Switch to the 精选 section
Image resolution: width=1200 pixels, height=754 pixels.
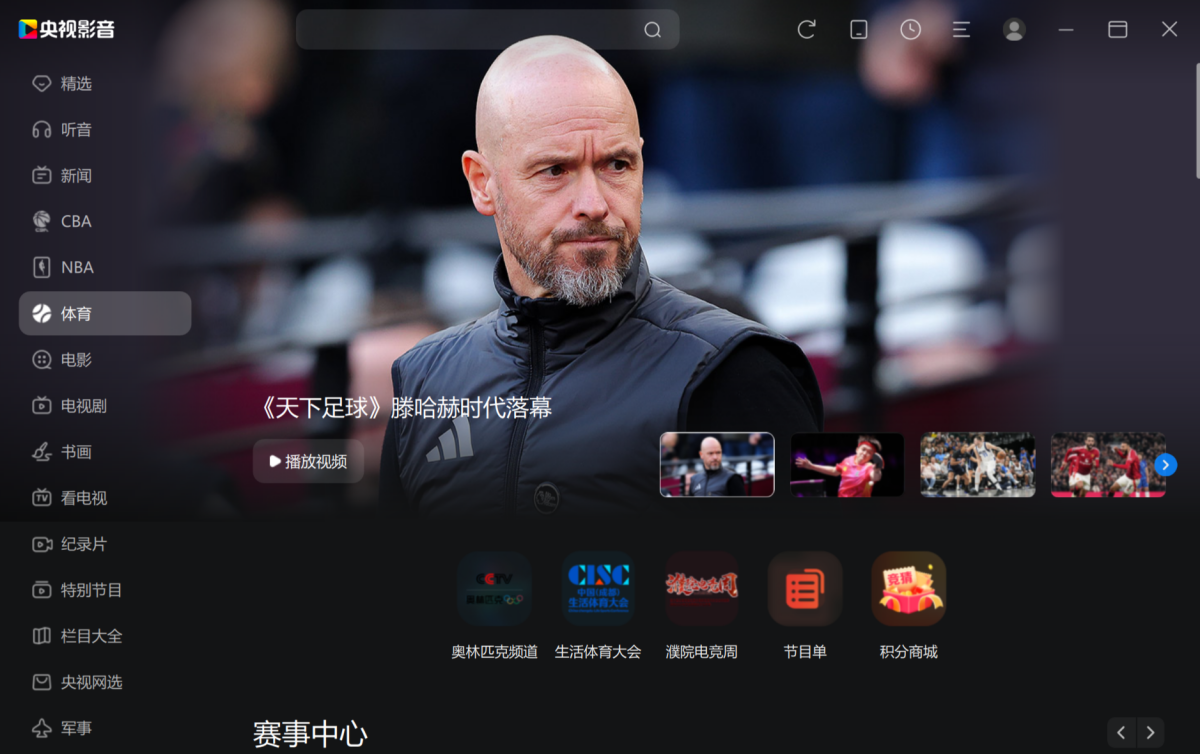(76, 84)
